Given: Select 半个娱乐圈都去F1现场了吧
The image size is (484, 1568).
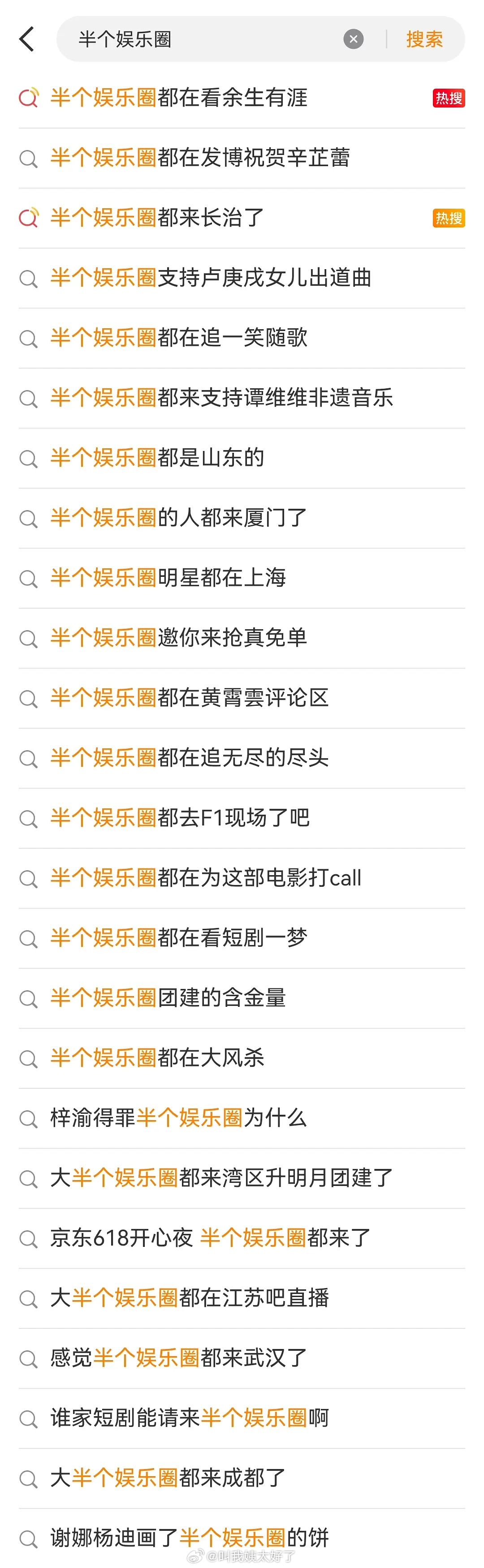Looking at the screenshot, I should click(180, 818).
